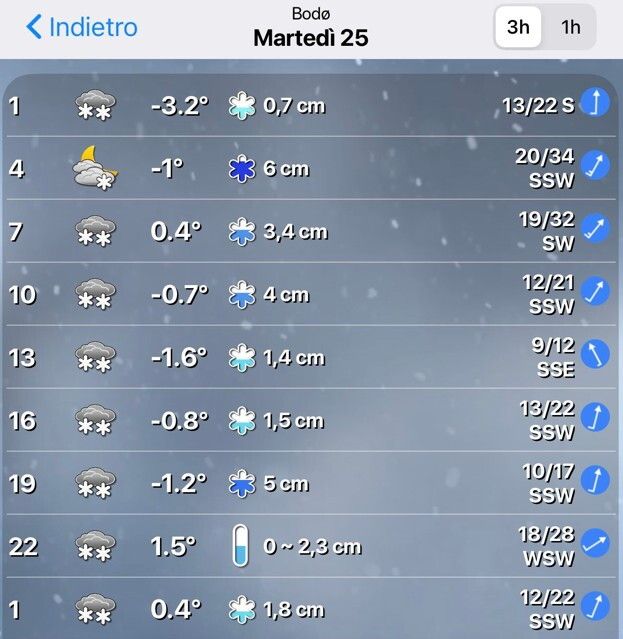Switch to the 1h forecast interval
This screenshot has width=623, height=639.
pyautogui.click(x=571, y=27)
